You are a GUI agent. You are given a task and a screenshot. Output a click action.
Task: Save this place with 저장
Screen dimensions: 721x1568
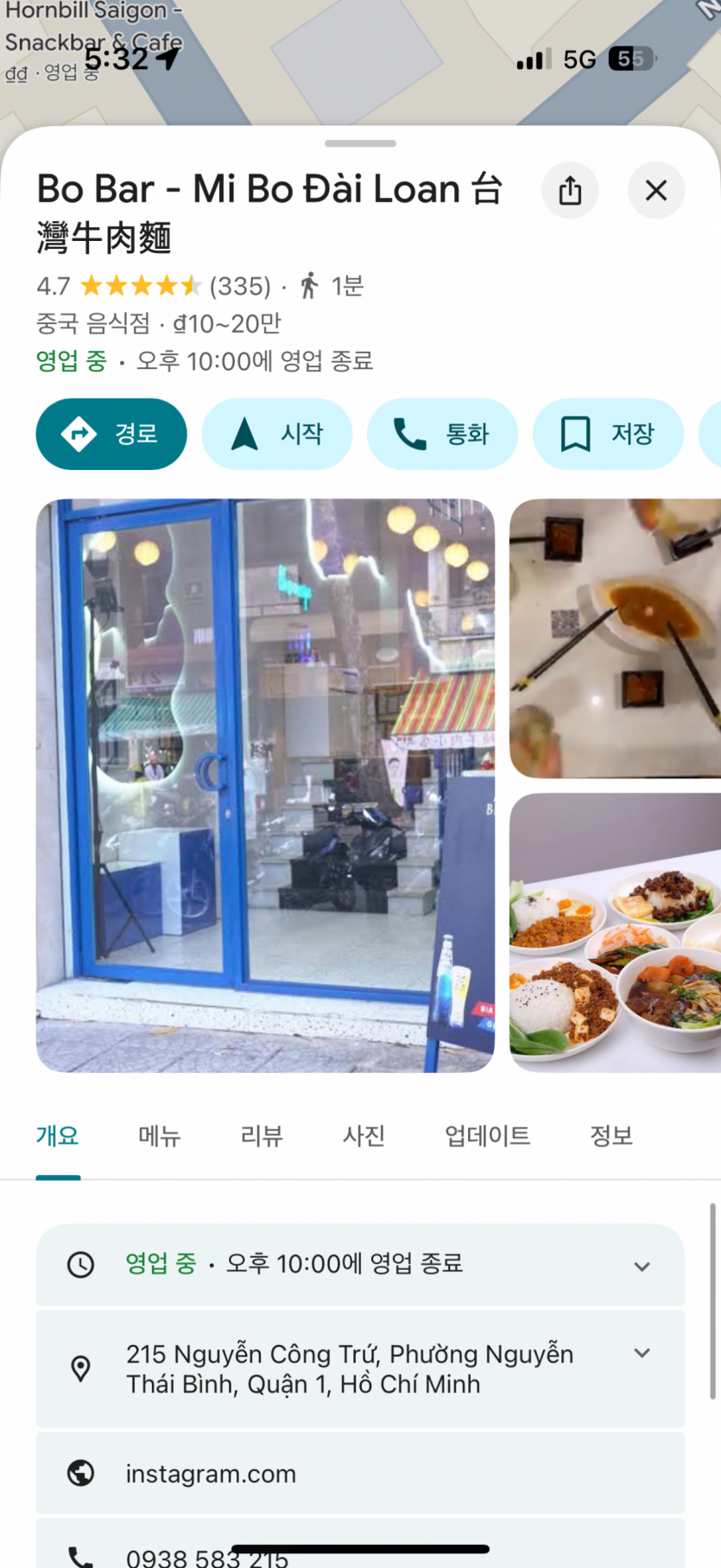(x=608, y=434)
